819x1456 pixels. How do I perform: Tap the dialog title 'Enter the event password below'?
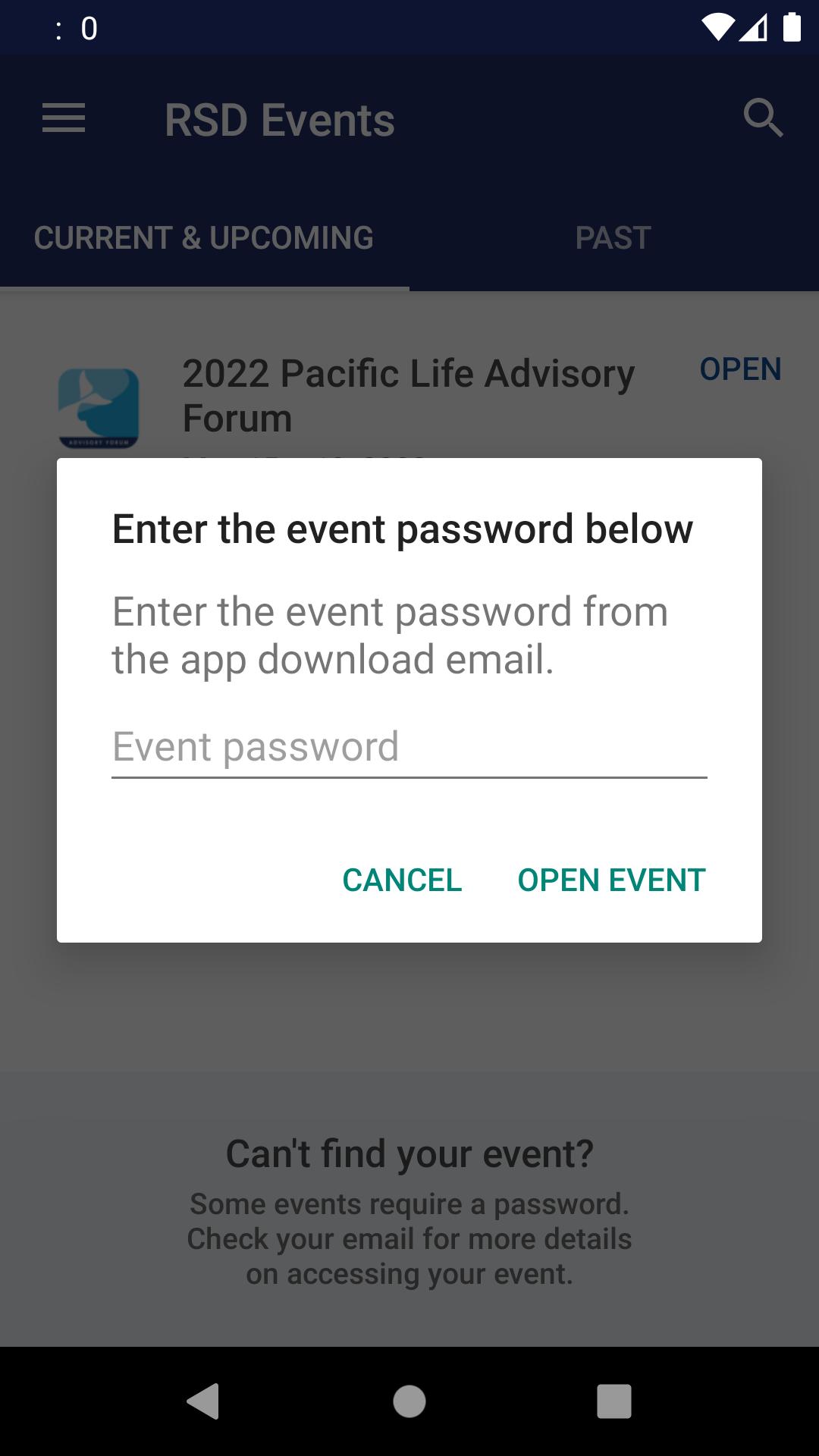pyautogui.click(x=403, y=529)
